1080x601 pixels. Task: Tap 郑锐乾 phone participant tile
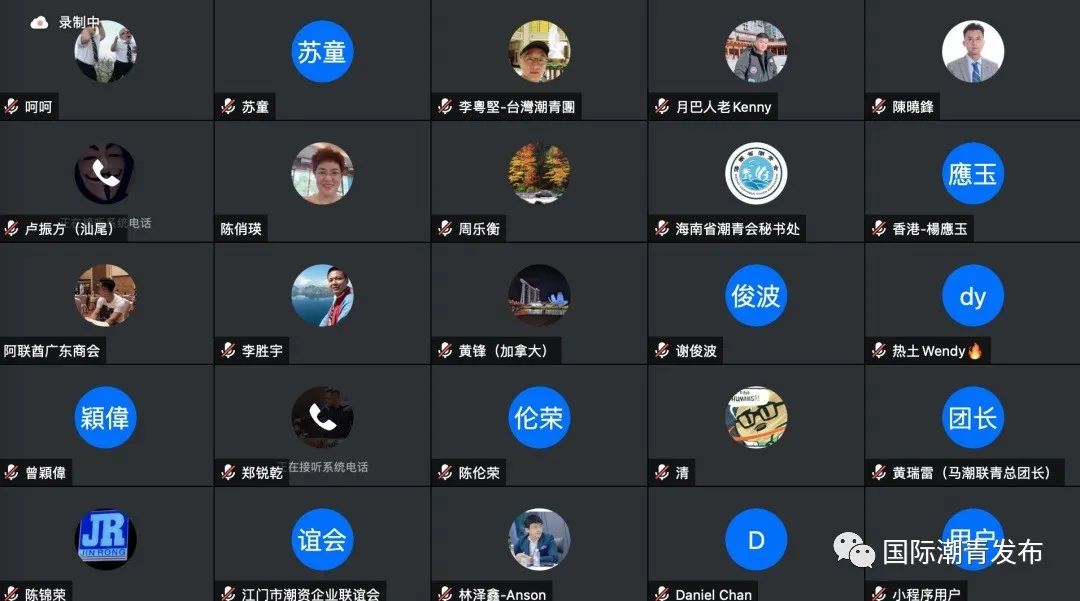tap(322, 424)
